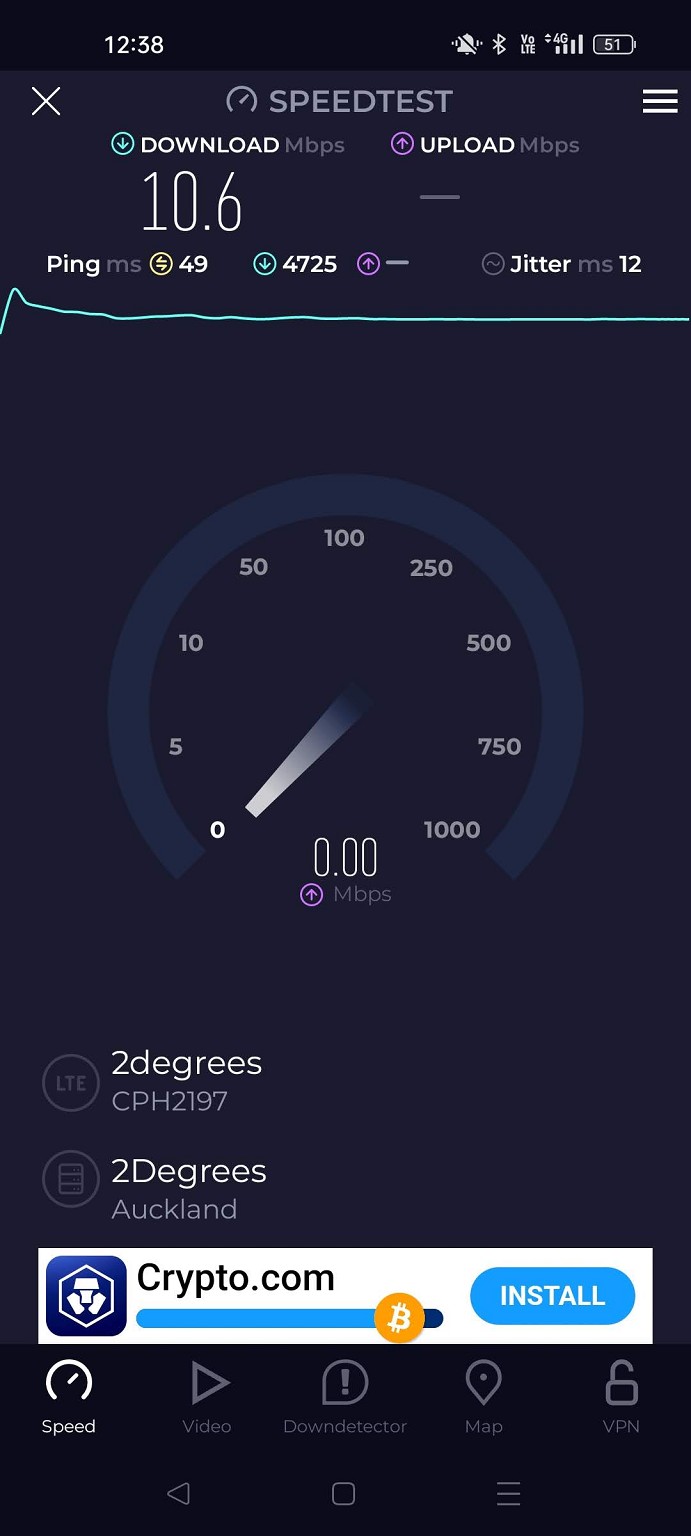Go to the home screen

pyautogui.click(x=343, y=1494)
